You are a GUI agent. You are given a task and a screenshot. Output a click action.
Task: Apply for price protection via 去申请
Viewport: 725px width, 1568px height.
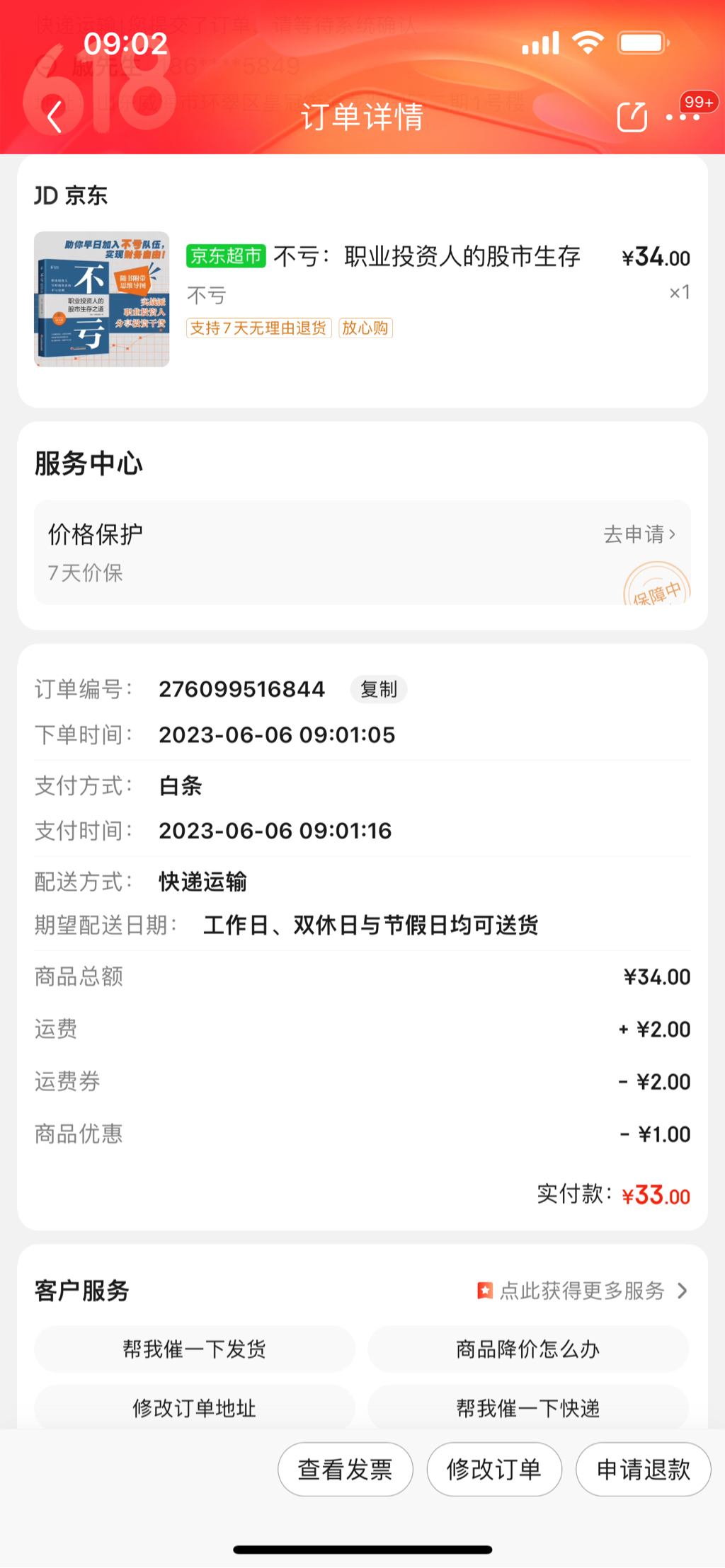(639, 534)
